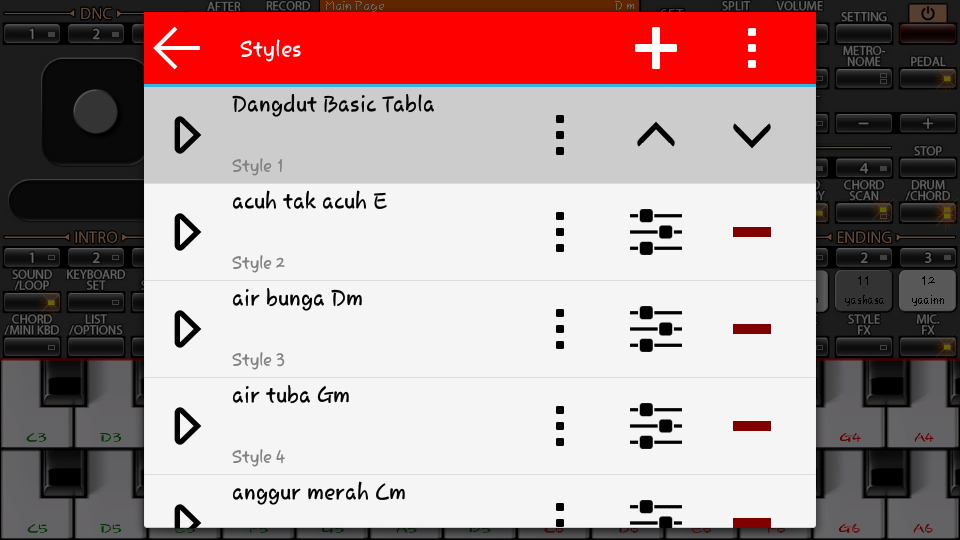Viewport: 960px width, 540px height.
Task: Move Dangdut Basic Tabla up in the list
Action: click(x=656, y=135)
